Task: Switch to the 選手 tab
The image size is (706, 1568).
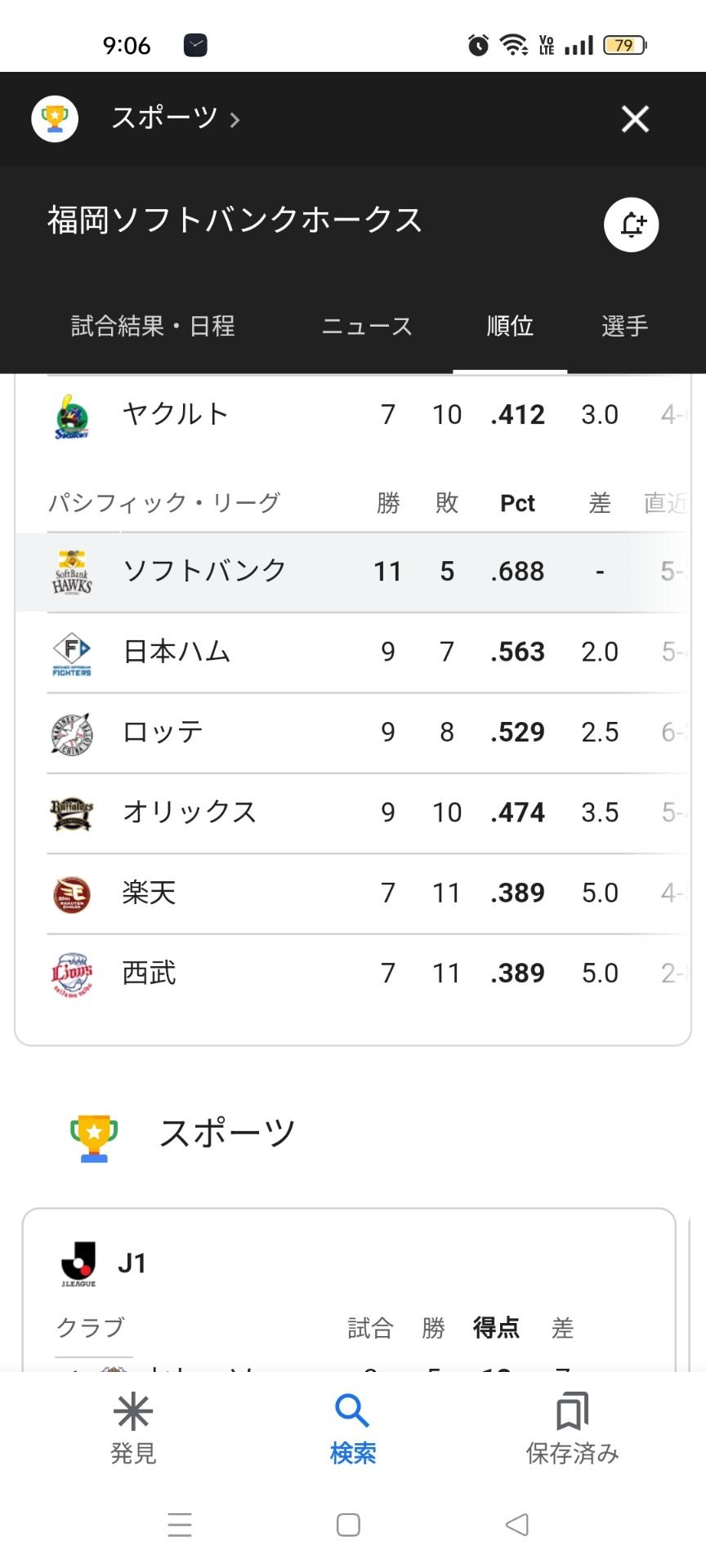Action: point(625,326)
